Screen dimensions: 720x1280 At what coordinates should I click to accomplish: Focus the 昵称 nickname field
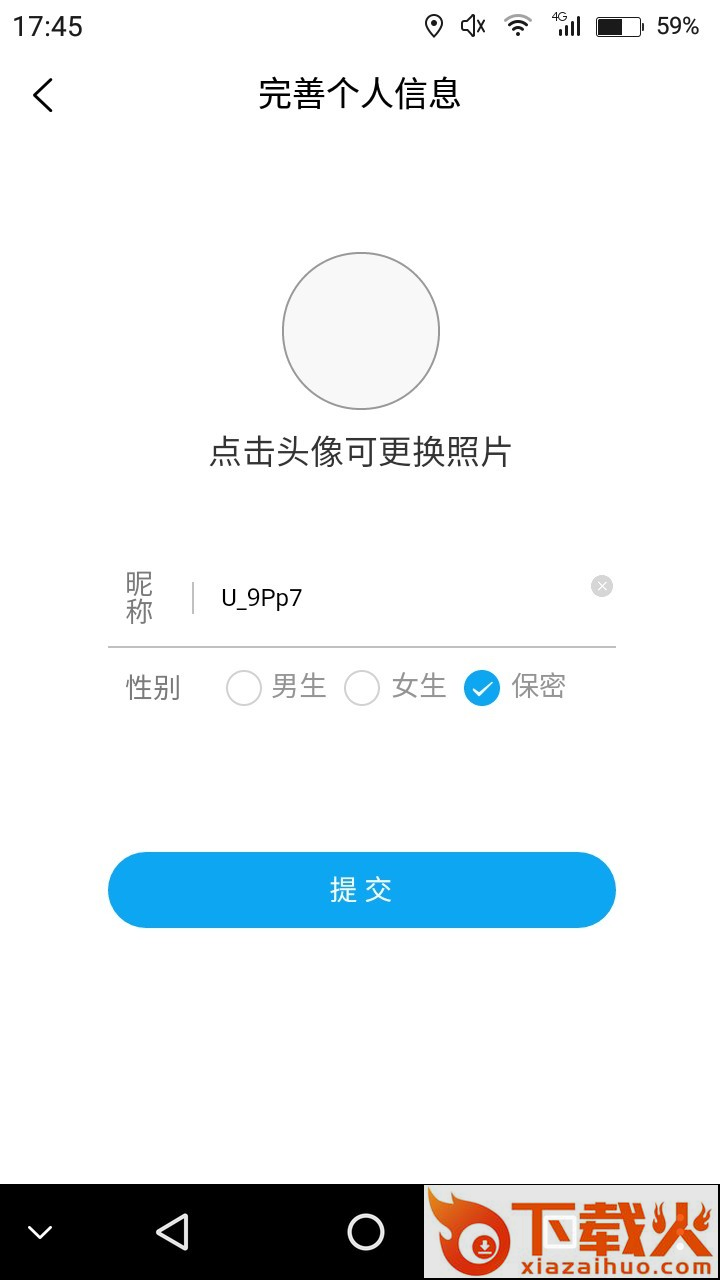click(x=390, y=598)
